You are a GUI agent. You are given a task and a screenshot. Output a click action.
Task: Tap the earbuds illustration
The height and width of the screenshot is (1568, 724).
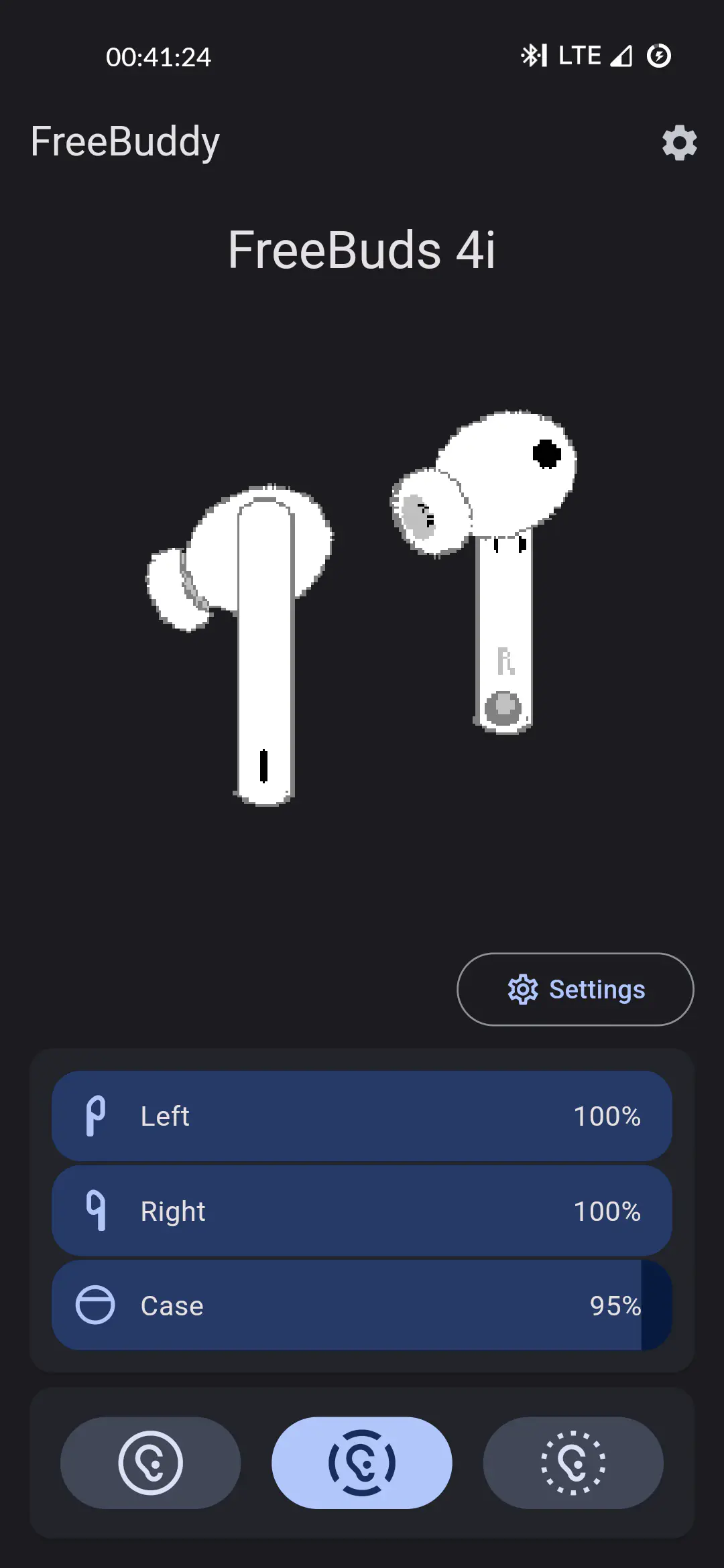362,603
